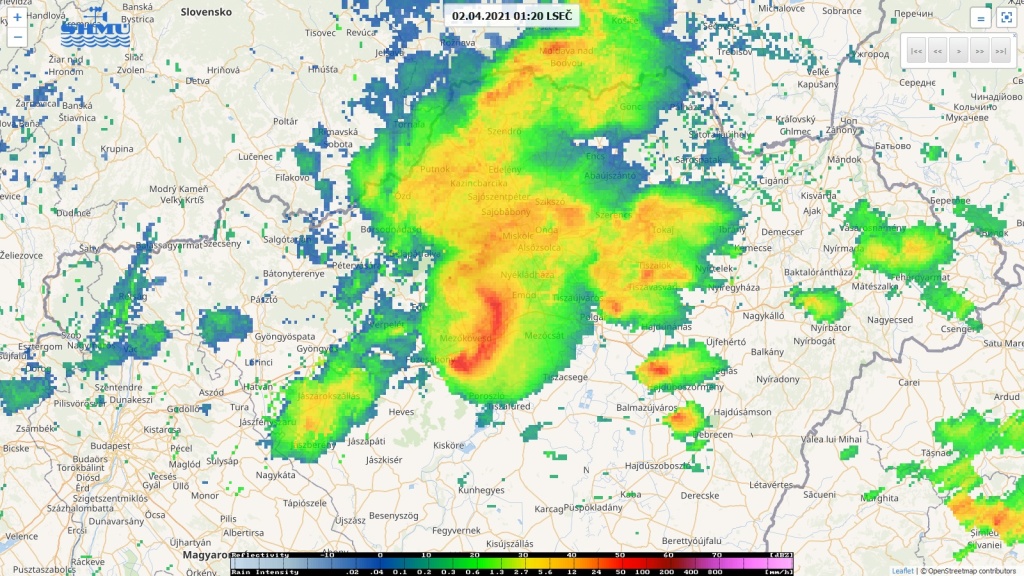Zoom in on the radar map

click(17, 17)
